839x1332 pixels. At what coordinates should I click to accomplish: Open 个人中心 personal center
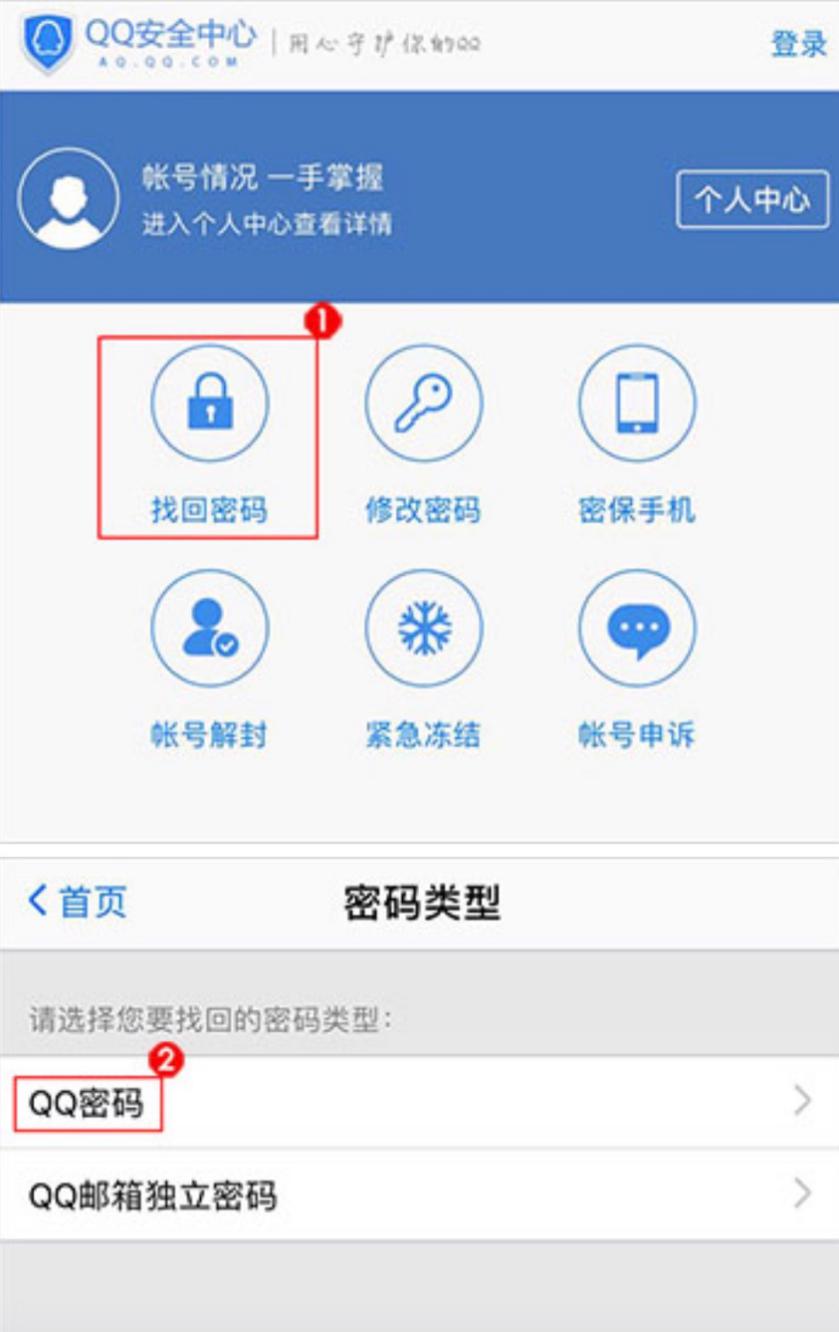(x=752, y=199)
